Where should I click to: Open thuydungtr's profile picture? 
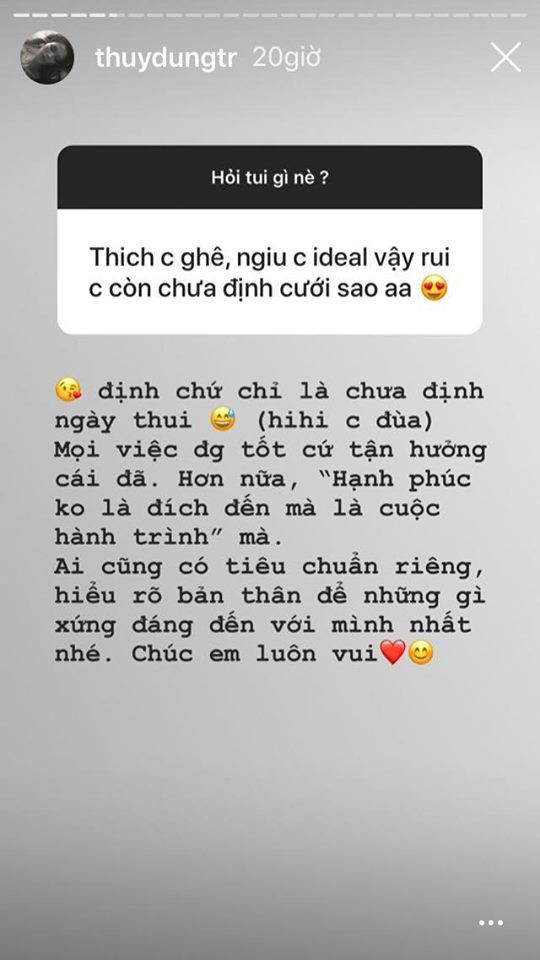pyautogui.click(x=47, y=58)
